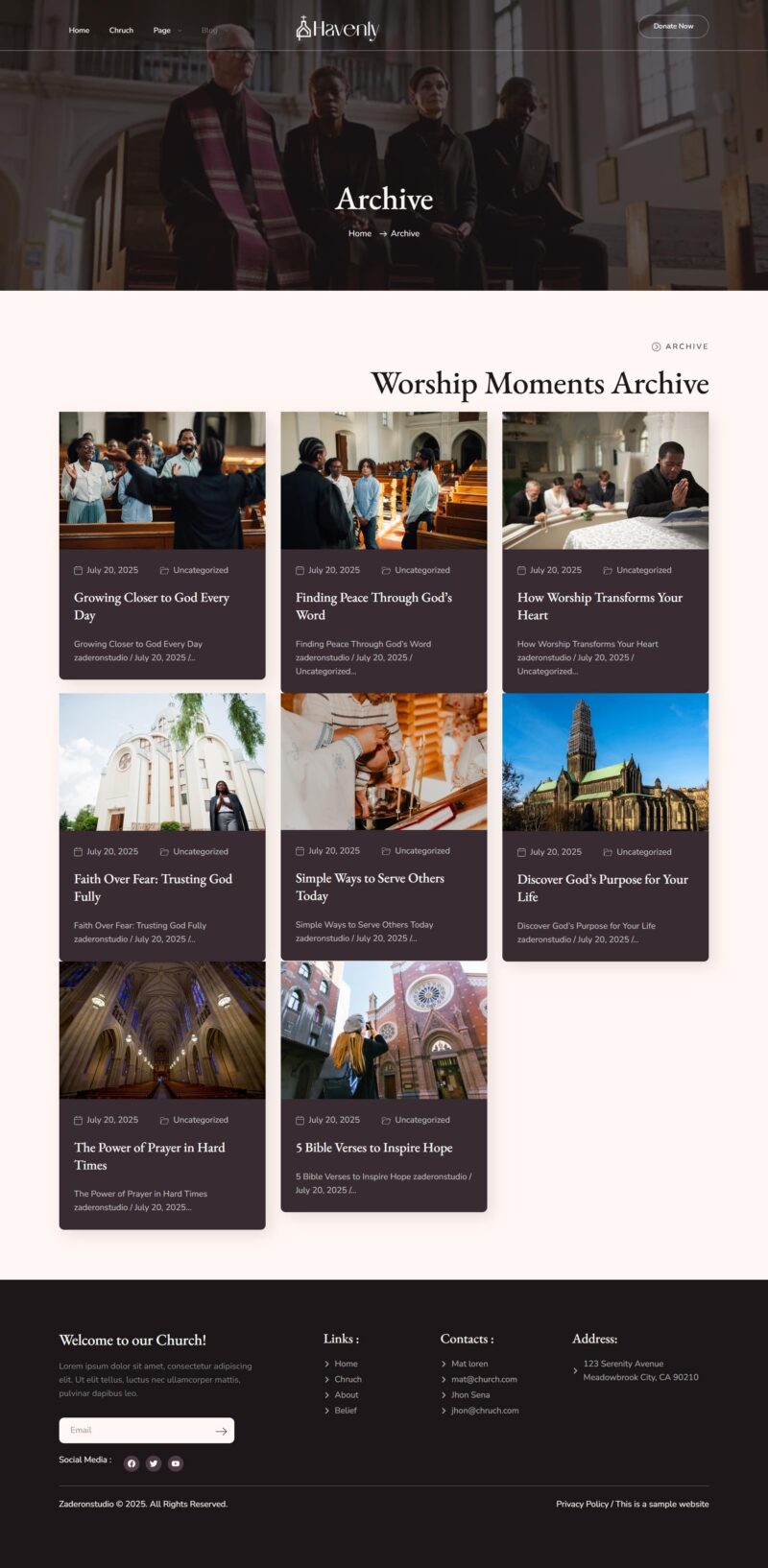Open Faith Over Fear: Trusting God Fully

click(x=153, y=887)
